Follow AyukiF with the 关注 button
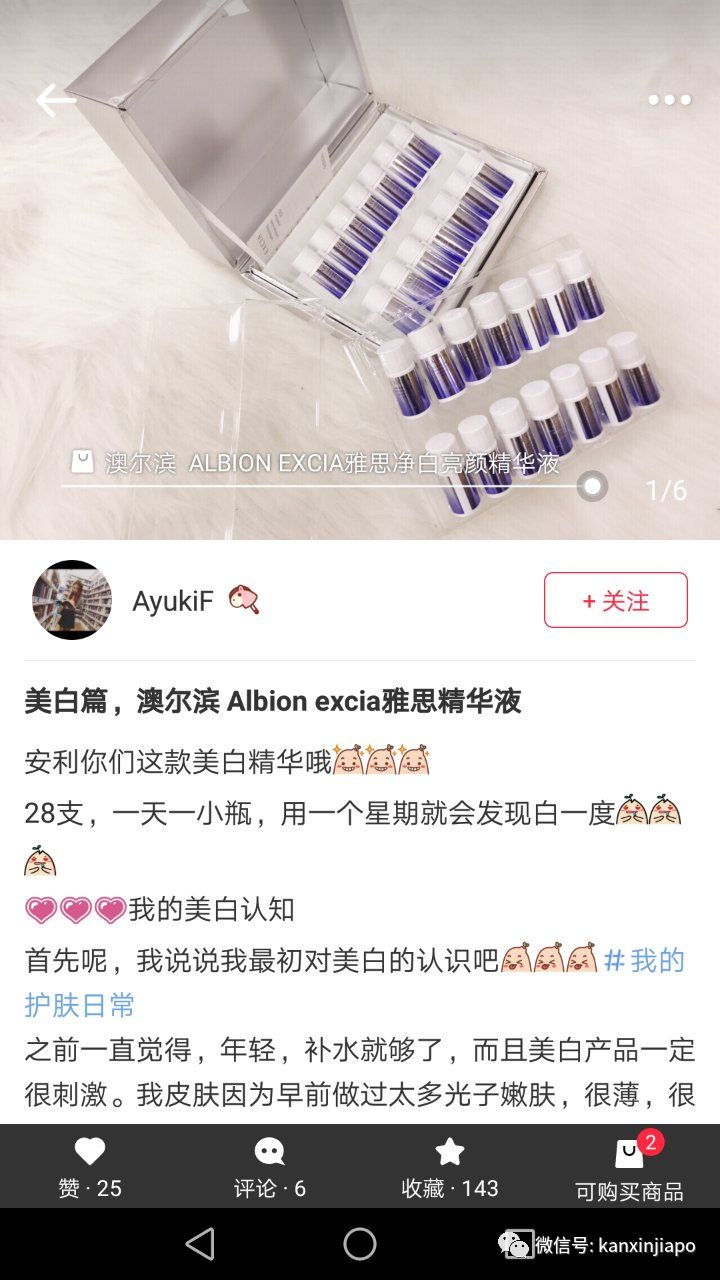This screenshot has width=720, height=1280. 615,600
